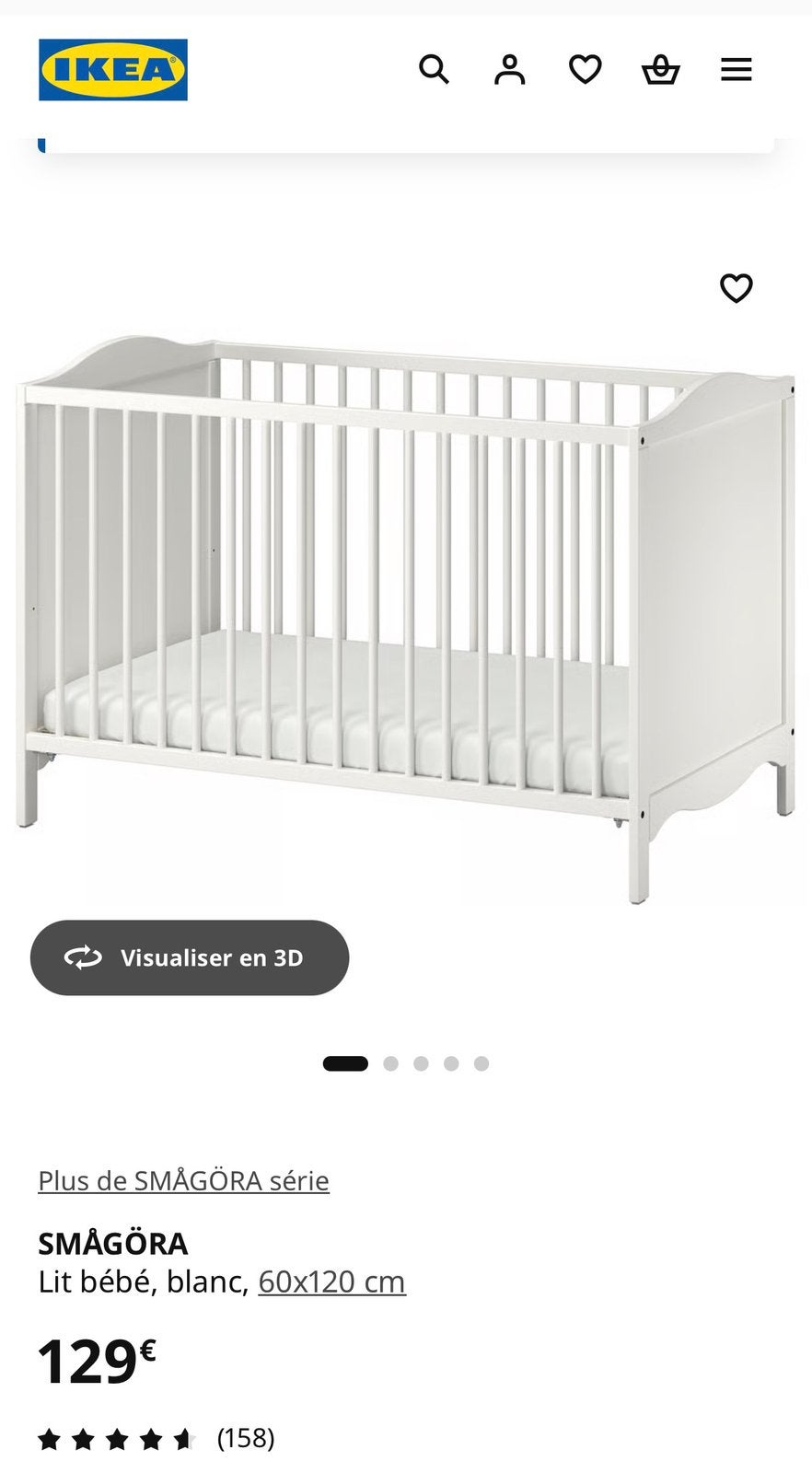Jump to the second image dot

click(390, 1063)
